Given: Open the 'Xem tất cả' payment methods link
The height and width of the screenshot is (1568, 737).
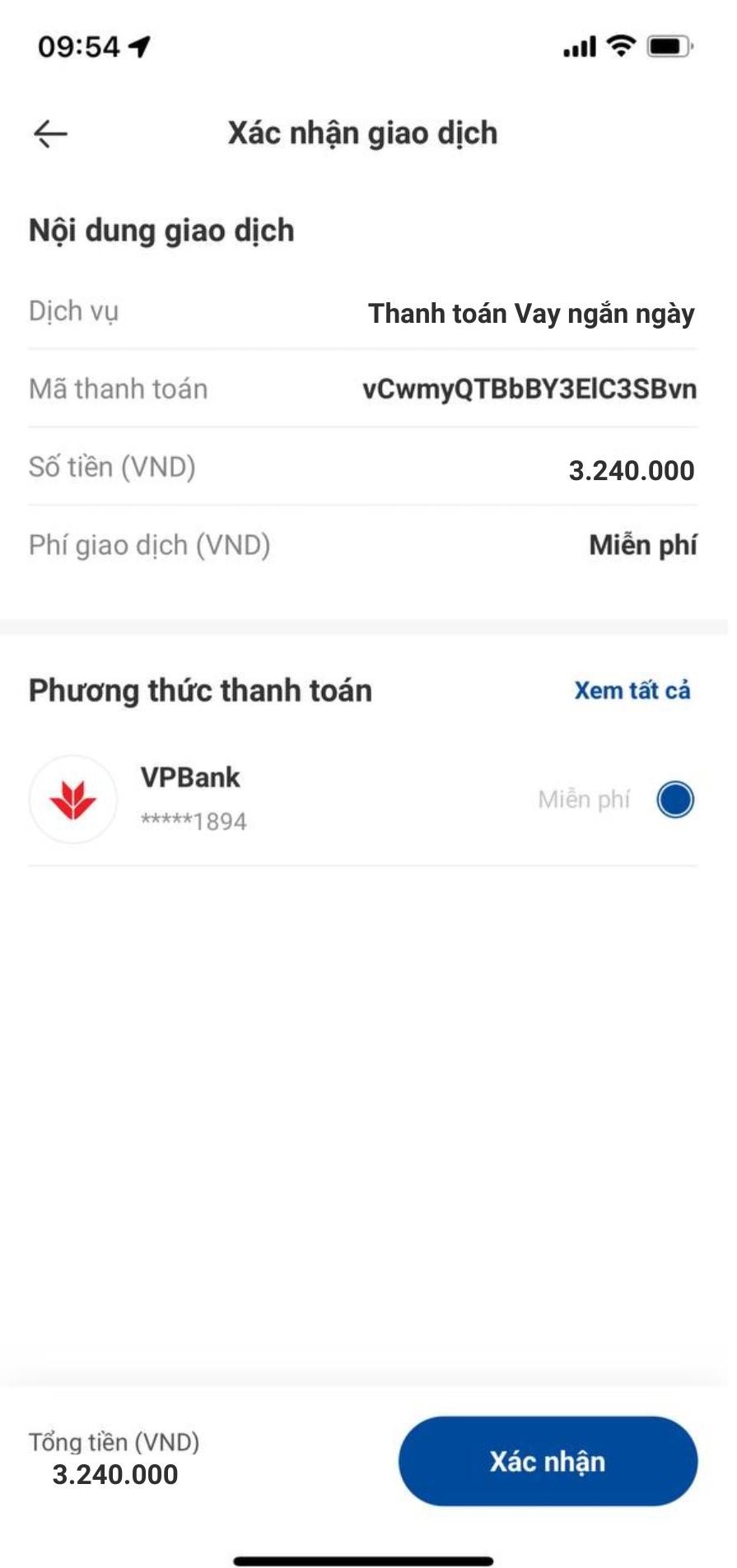Looking at the screenshot, I should click(x=632, y=690).
